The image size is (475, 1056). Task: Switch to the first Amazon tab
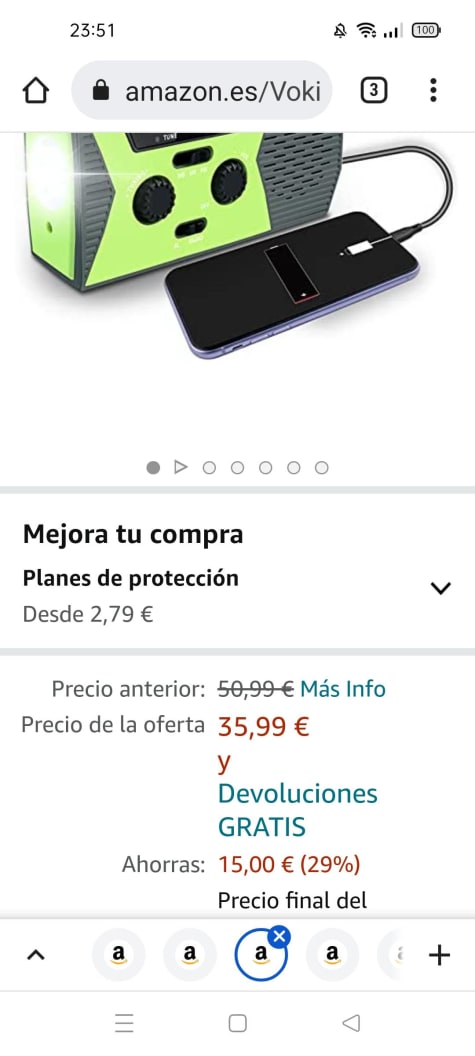coord(119,954)
